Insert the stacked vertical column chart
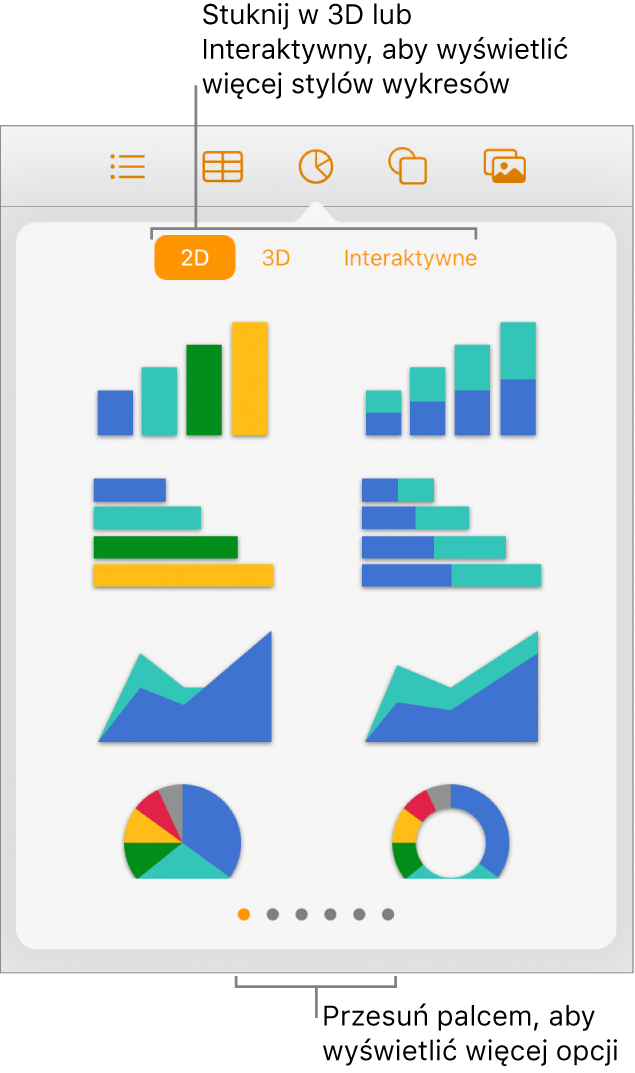Screen dimensions: 635x1073 click(451, 380)
